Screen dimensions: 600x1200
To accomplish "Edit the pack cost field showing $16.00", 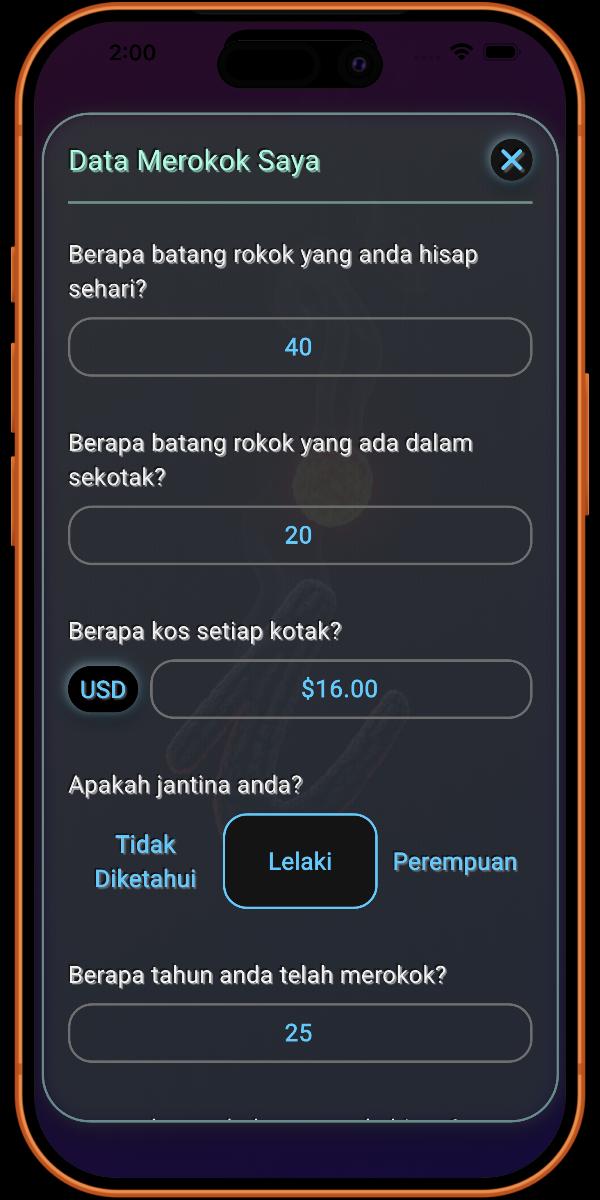I will point(340,689).
